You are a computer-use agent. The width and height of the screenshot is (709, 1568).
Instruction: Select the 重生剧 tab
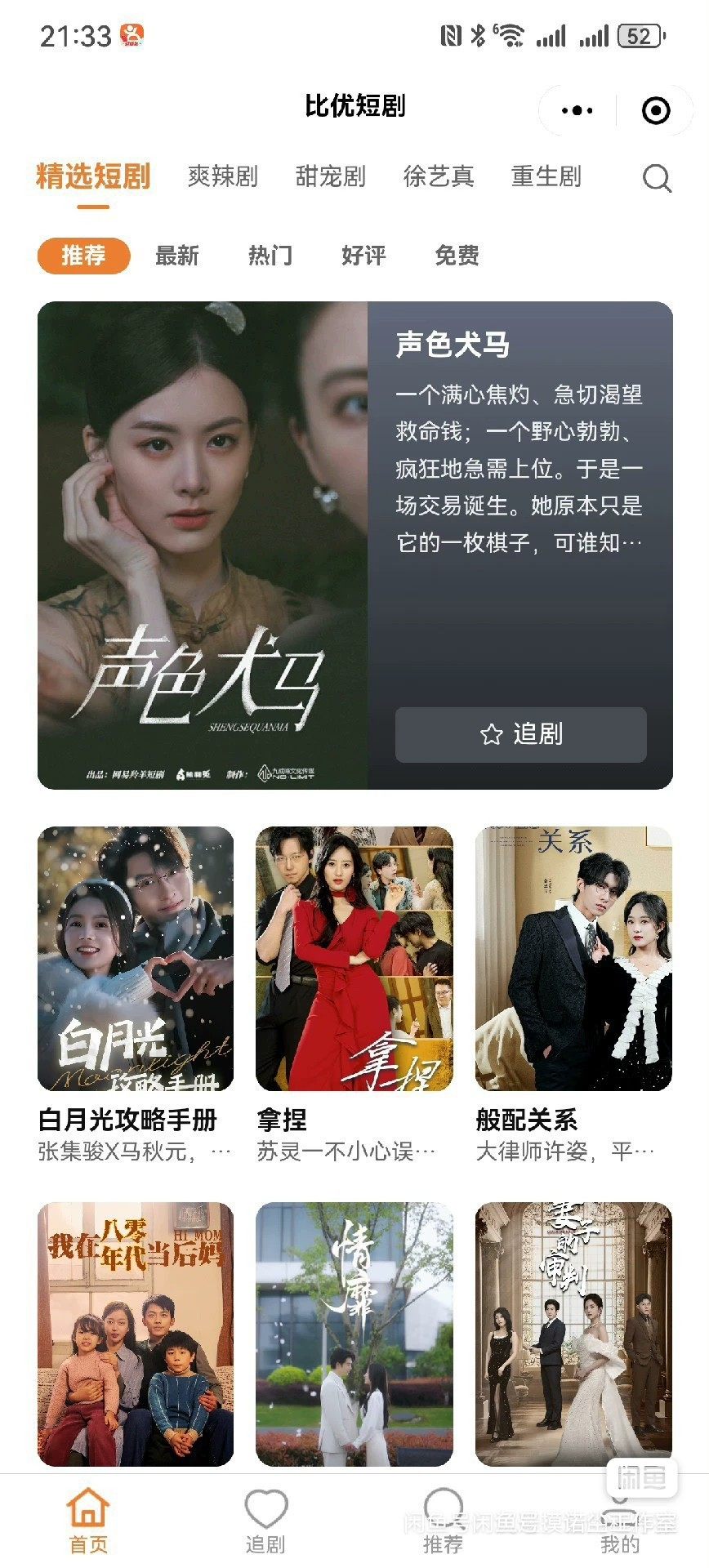[546, 176]
